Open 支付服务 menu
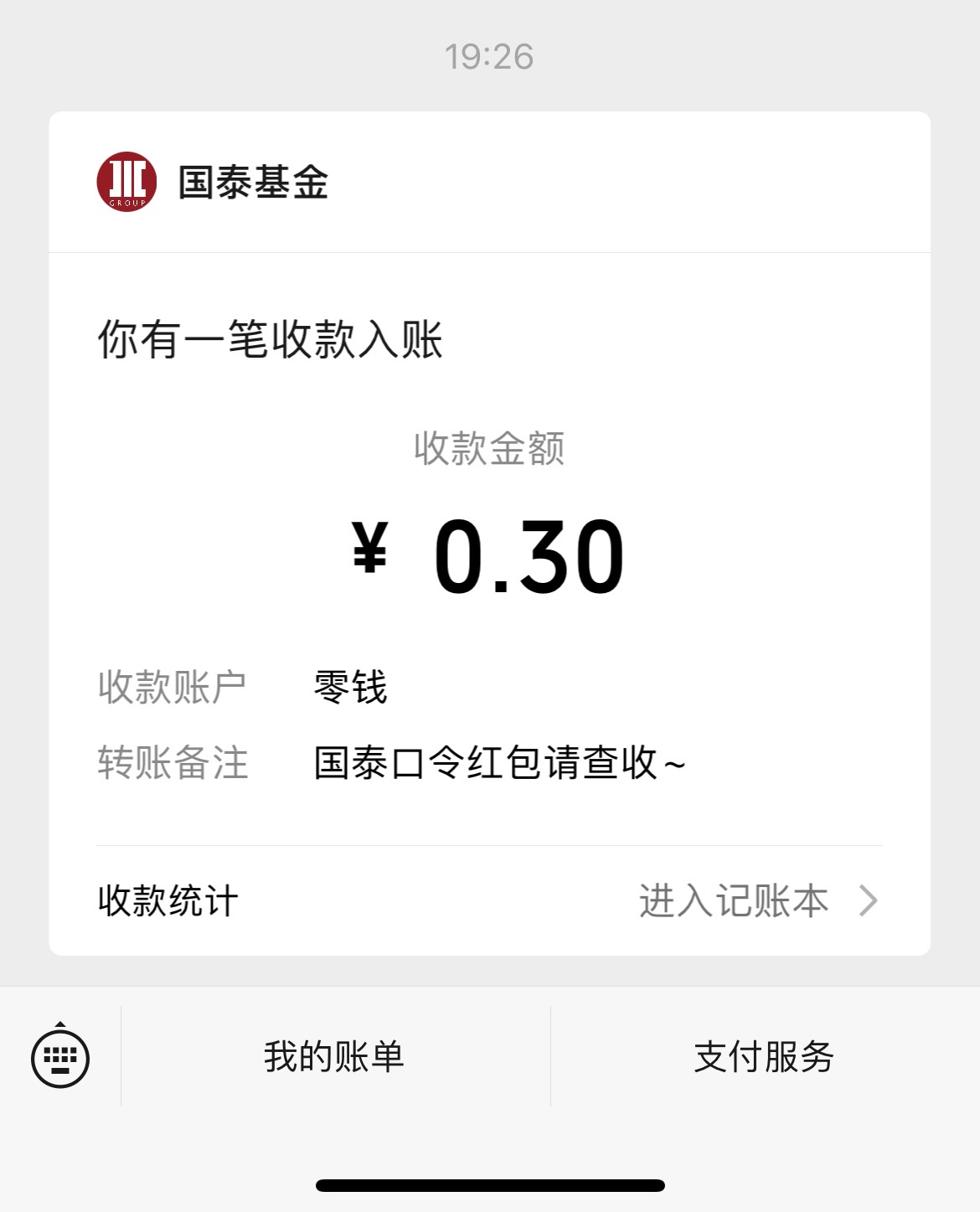980x1212 pixels. click(765, 1056)
